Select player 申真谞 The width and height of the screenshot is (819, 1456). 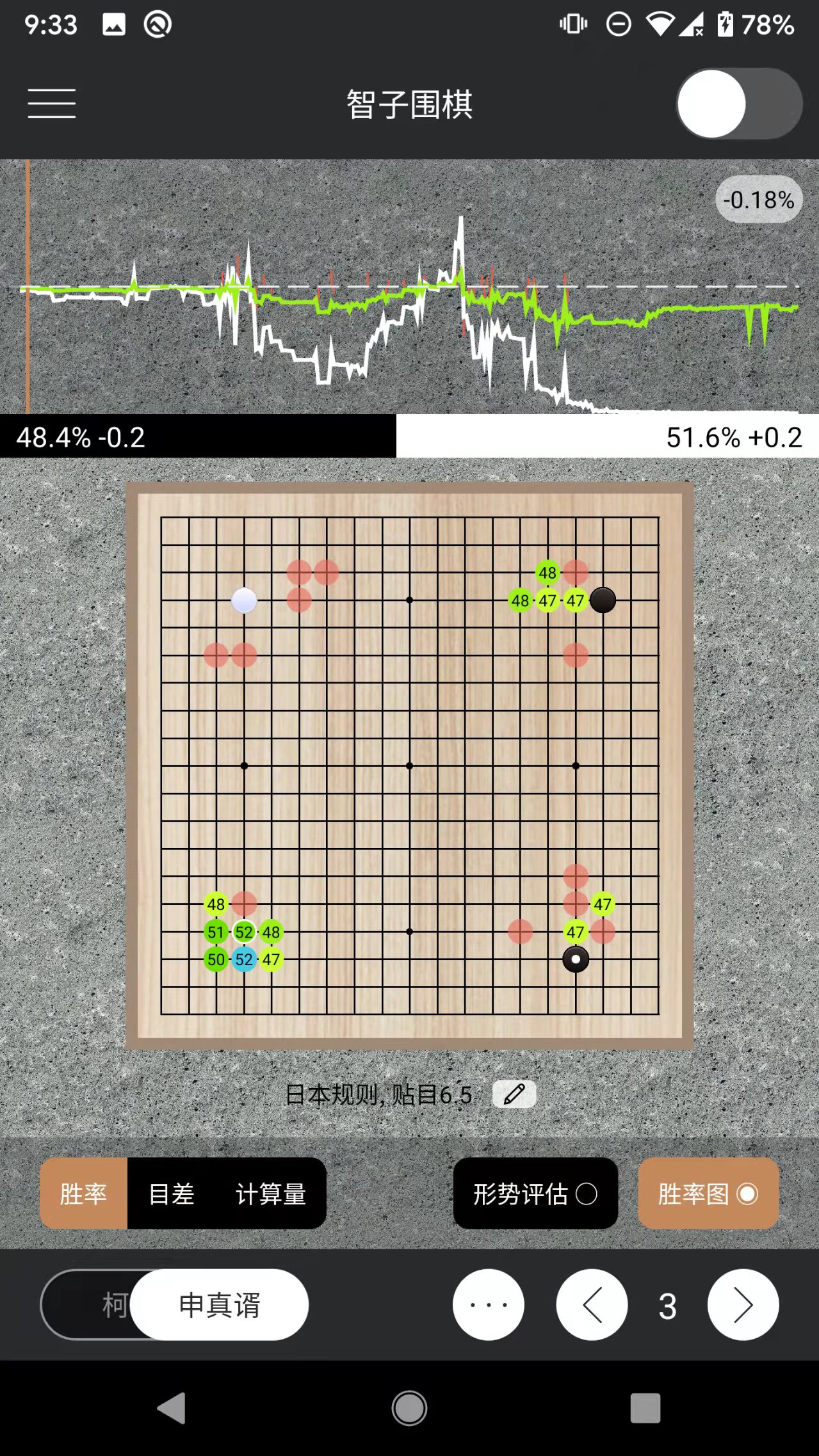pyautogui.click(x=220, y=1305)
